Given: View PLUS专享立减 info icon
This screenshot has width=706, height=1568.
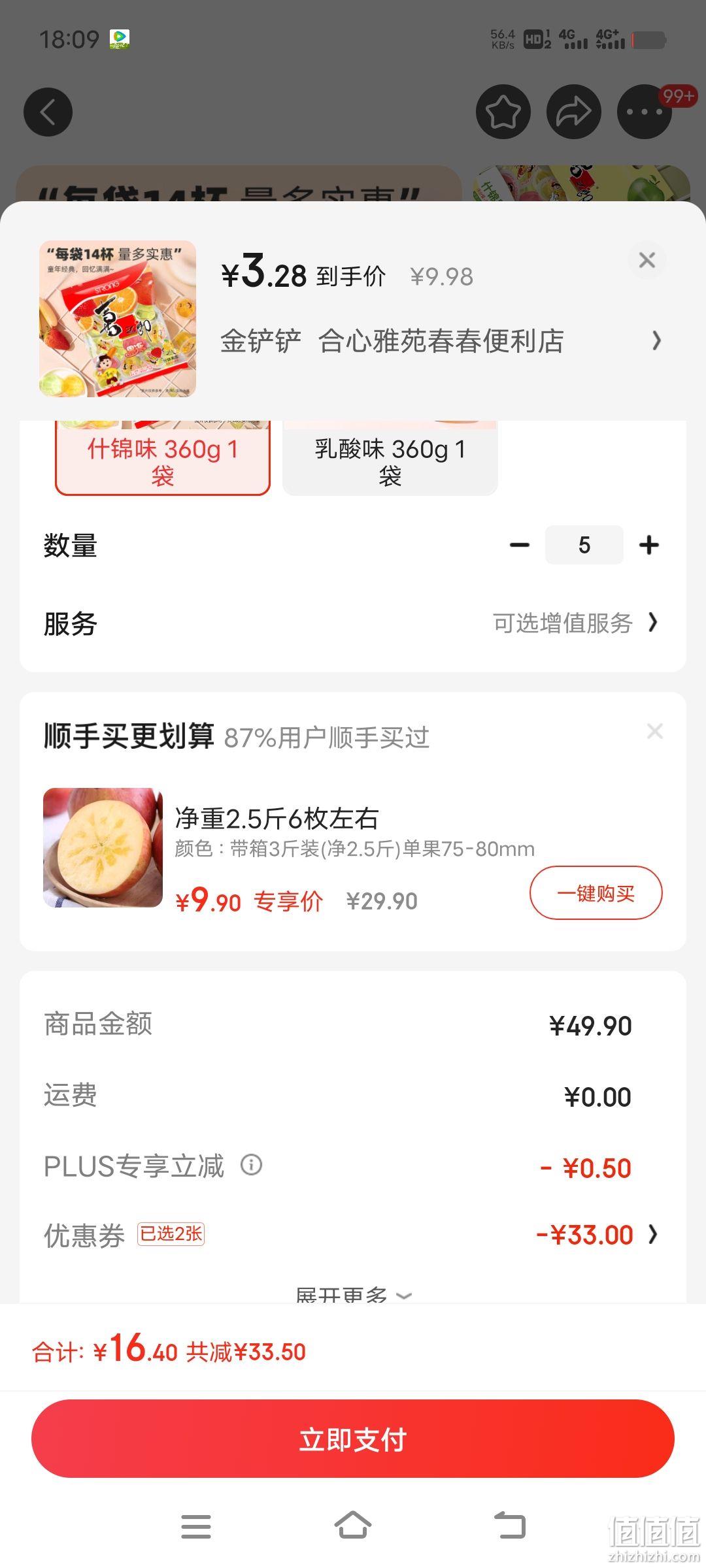Looking at the screenshot, I should point(252,1164).
